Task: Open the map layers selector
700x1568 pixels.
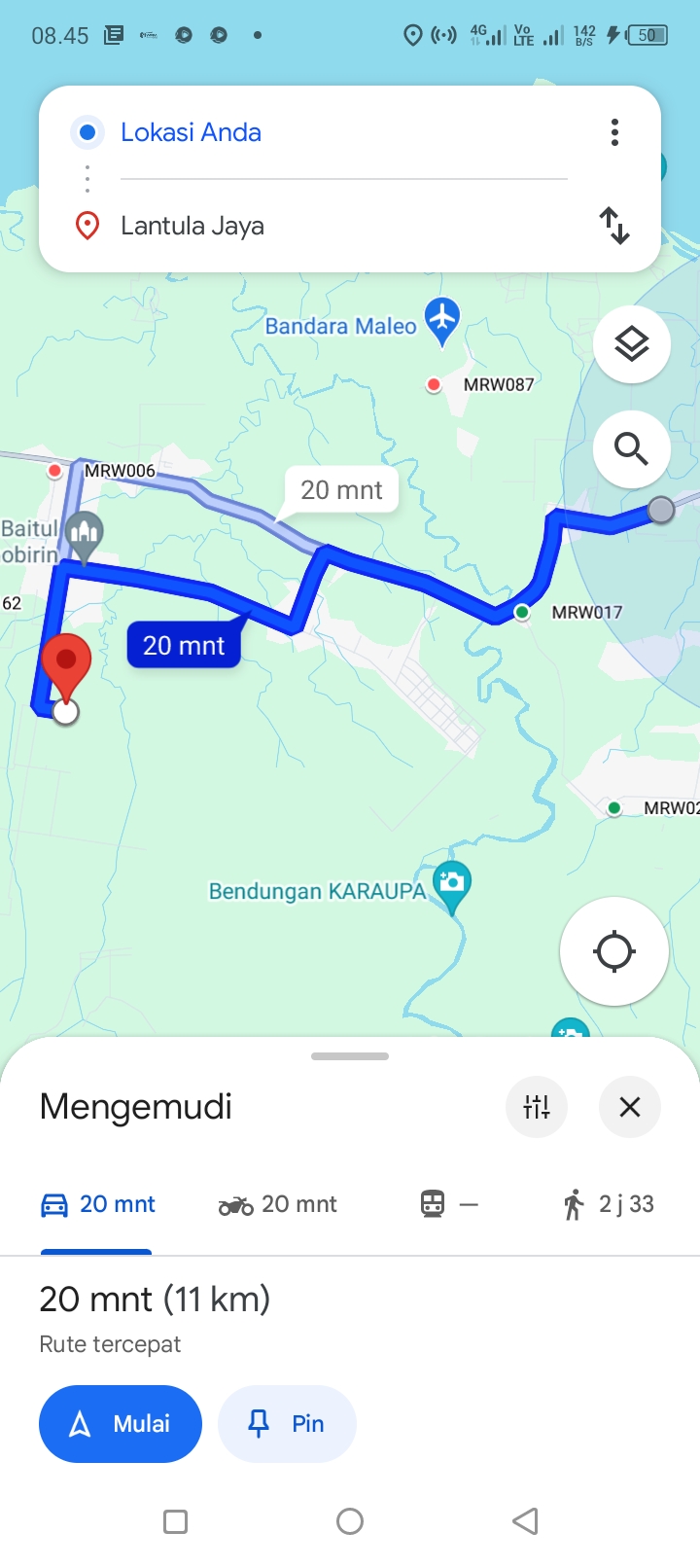Action: tap(632, 344)
